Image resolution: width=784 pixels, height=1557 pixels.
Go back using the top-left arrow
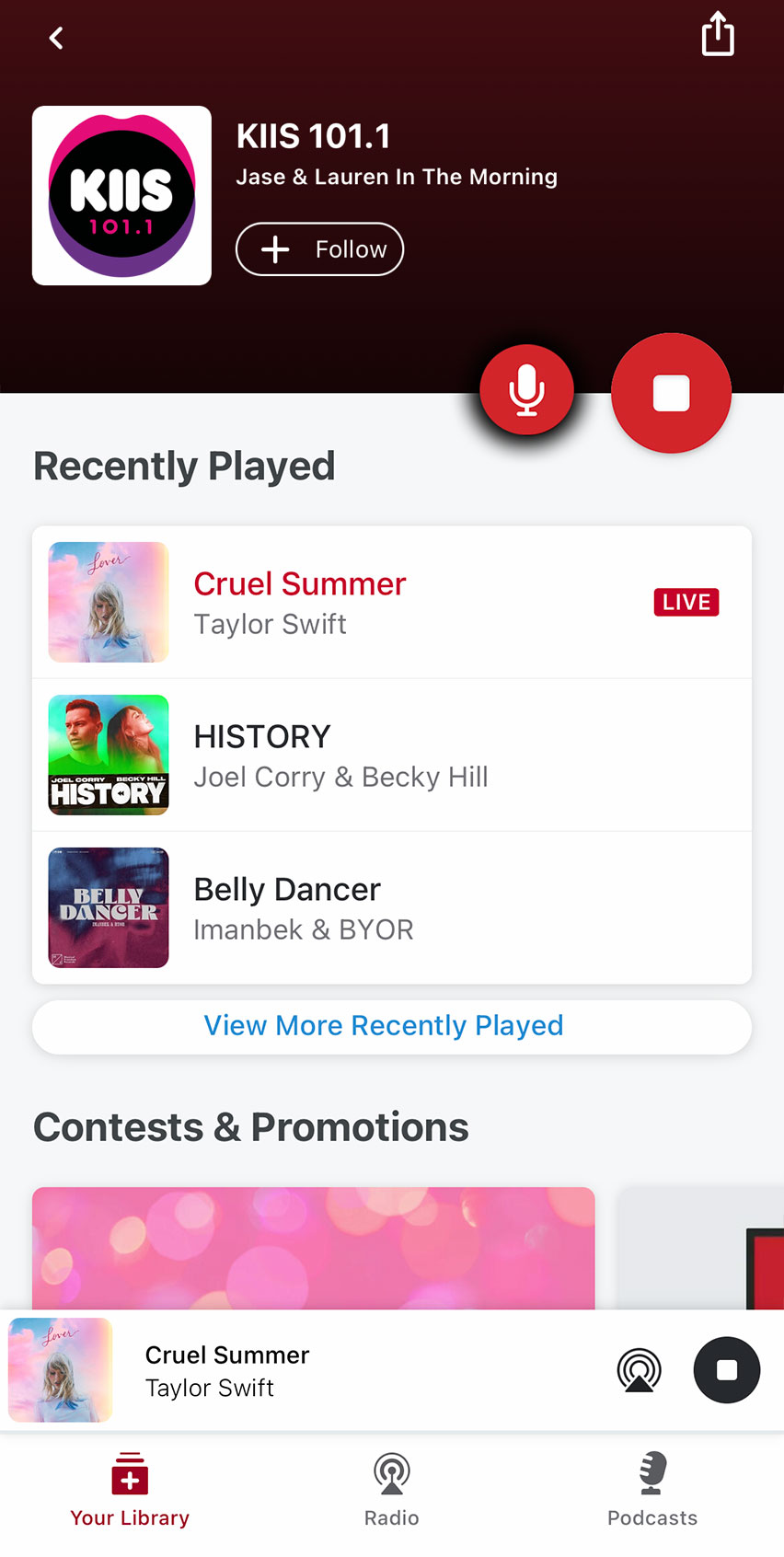[x=56, y=39]
